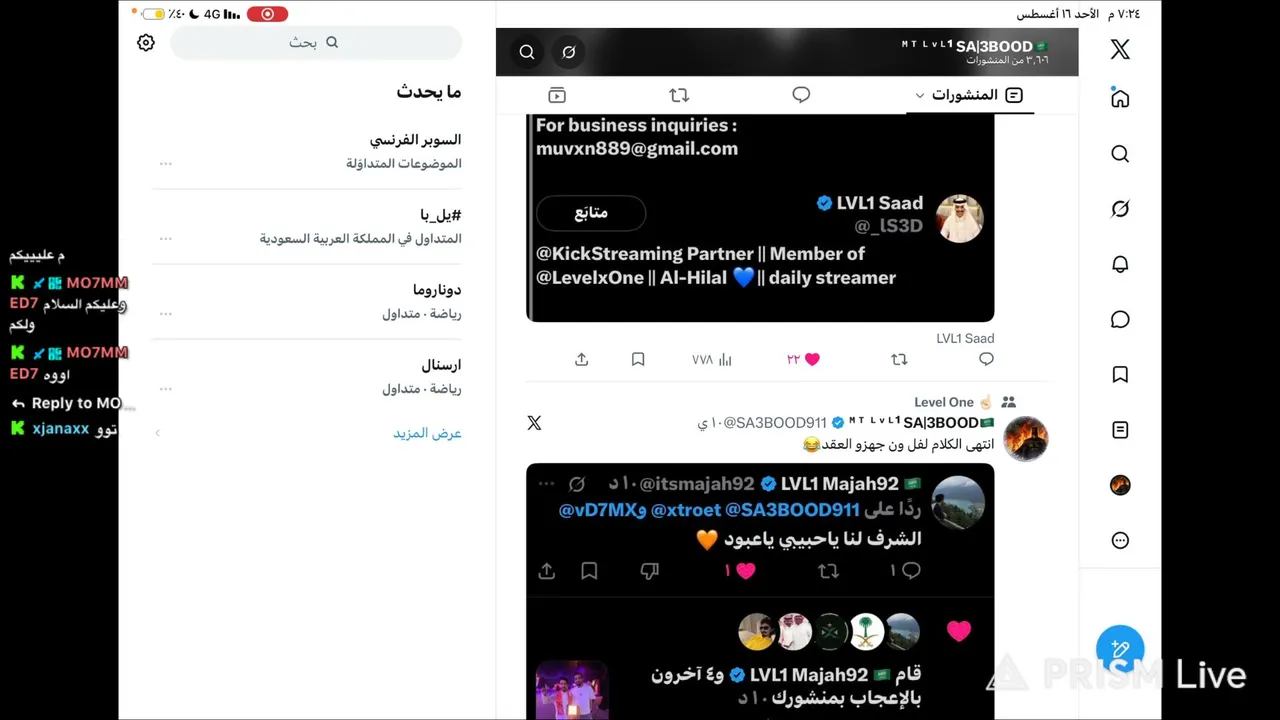Viewport: 1280px width, 720px height.
Task: Open the دوناروما trending topic
Action: tap(307, 301)
